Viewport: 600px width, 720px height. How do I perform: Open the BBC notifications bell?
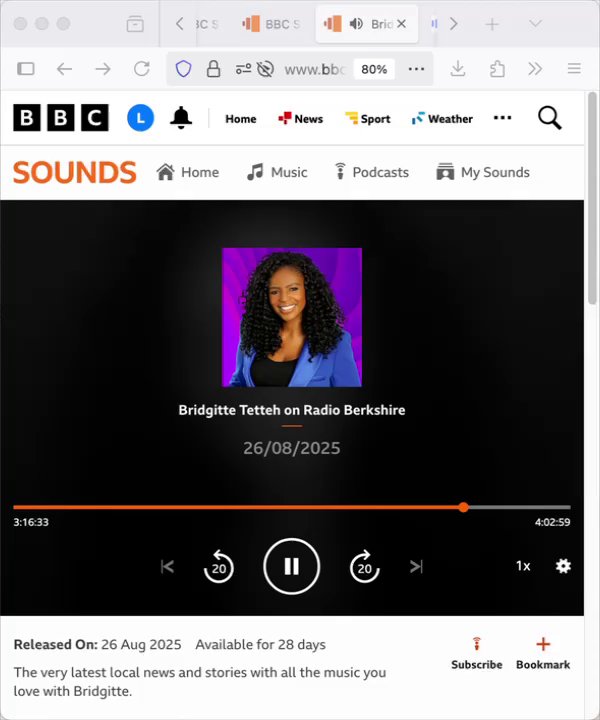click(x=181, y=118)
